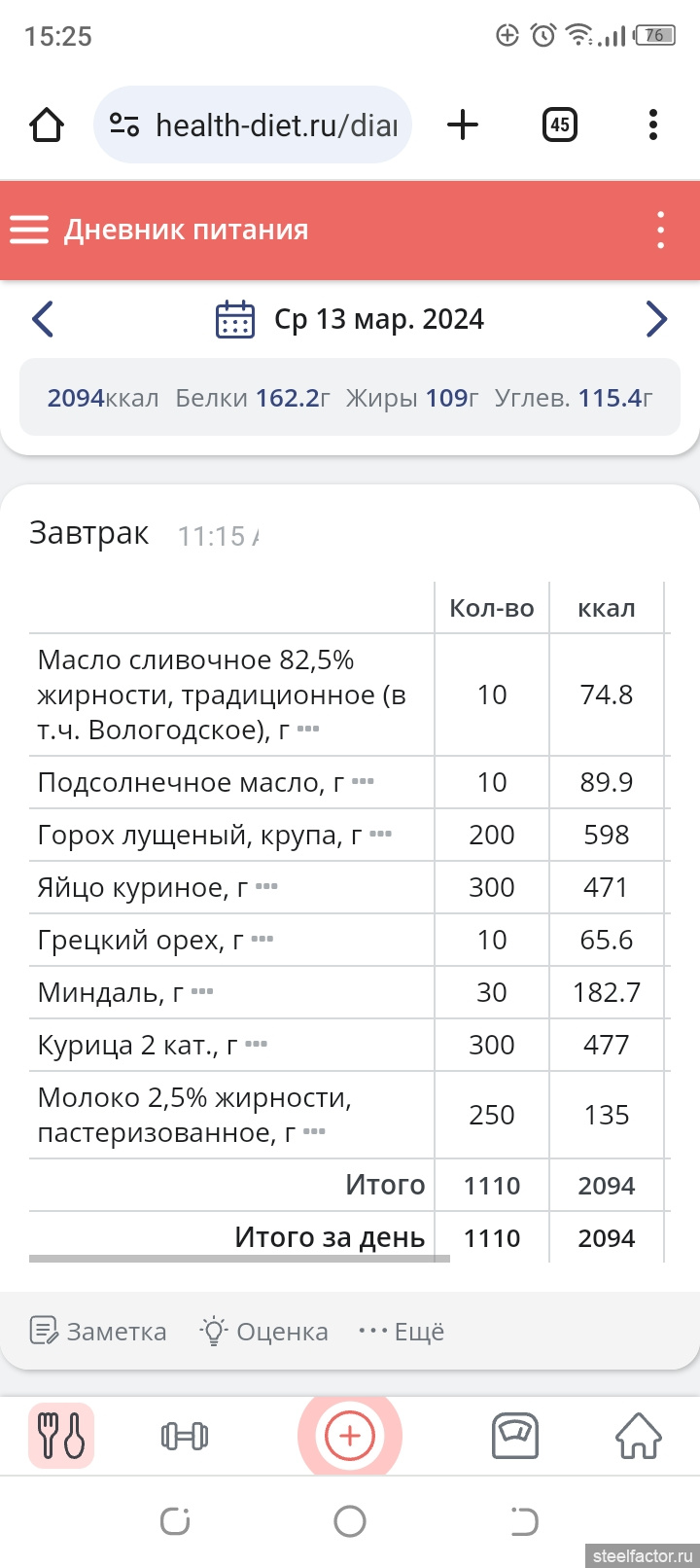
Task: Show the 45 open browser tabs
Action: point(560,125)
